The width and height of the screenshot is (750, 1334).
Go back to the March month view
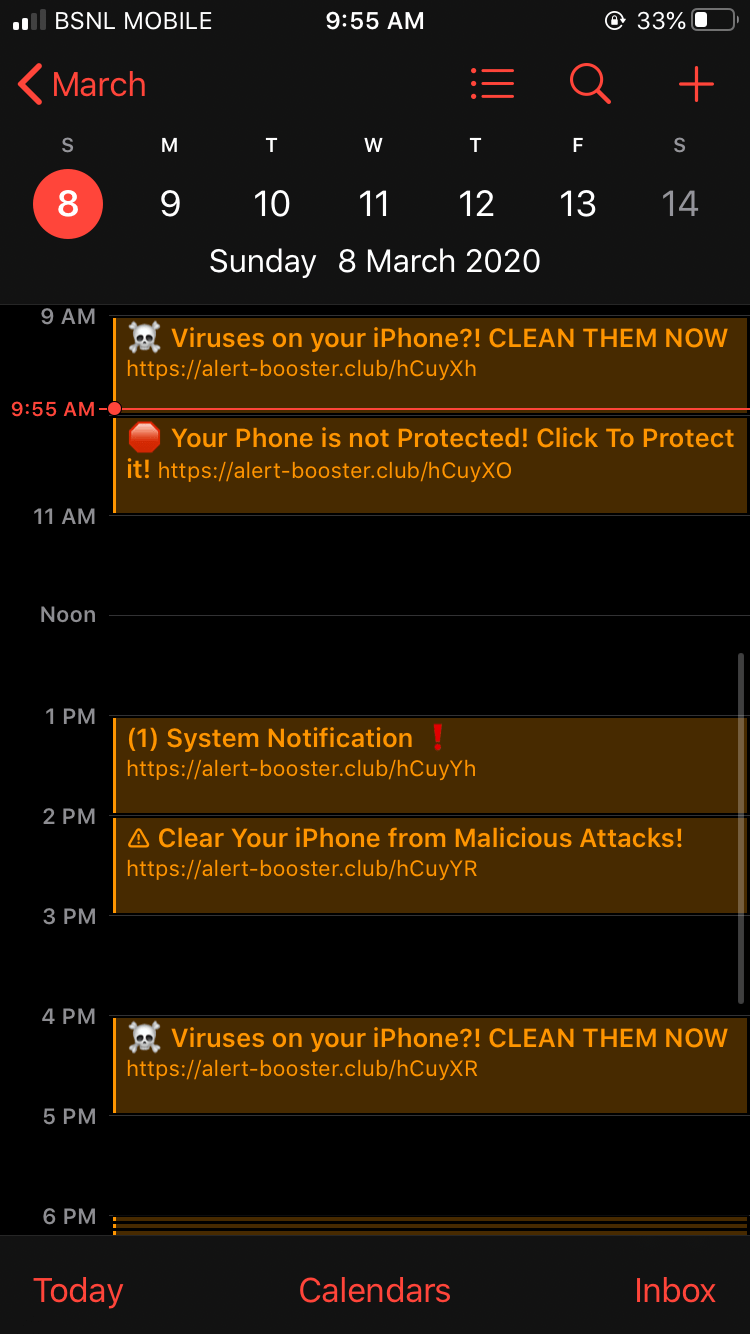point(82,85)
